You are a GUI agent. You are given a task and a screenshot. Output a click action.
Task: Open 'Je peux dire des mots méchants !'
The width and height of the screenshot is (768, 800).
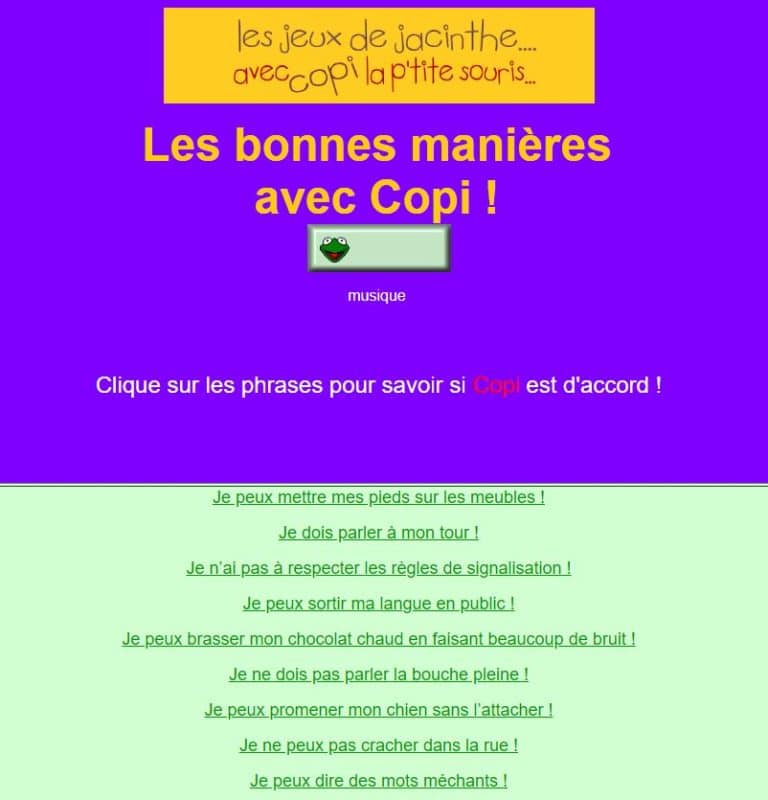tap(378, 781)
